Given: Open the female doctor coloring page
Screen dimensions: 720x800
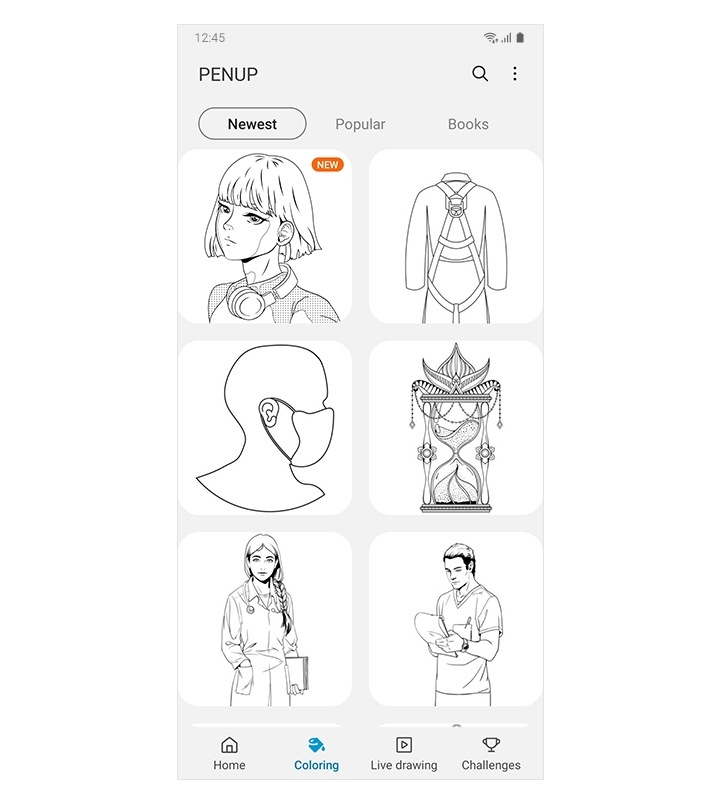Looking at the screenshot, I should coord(265,619).
